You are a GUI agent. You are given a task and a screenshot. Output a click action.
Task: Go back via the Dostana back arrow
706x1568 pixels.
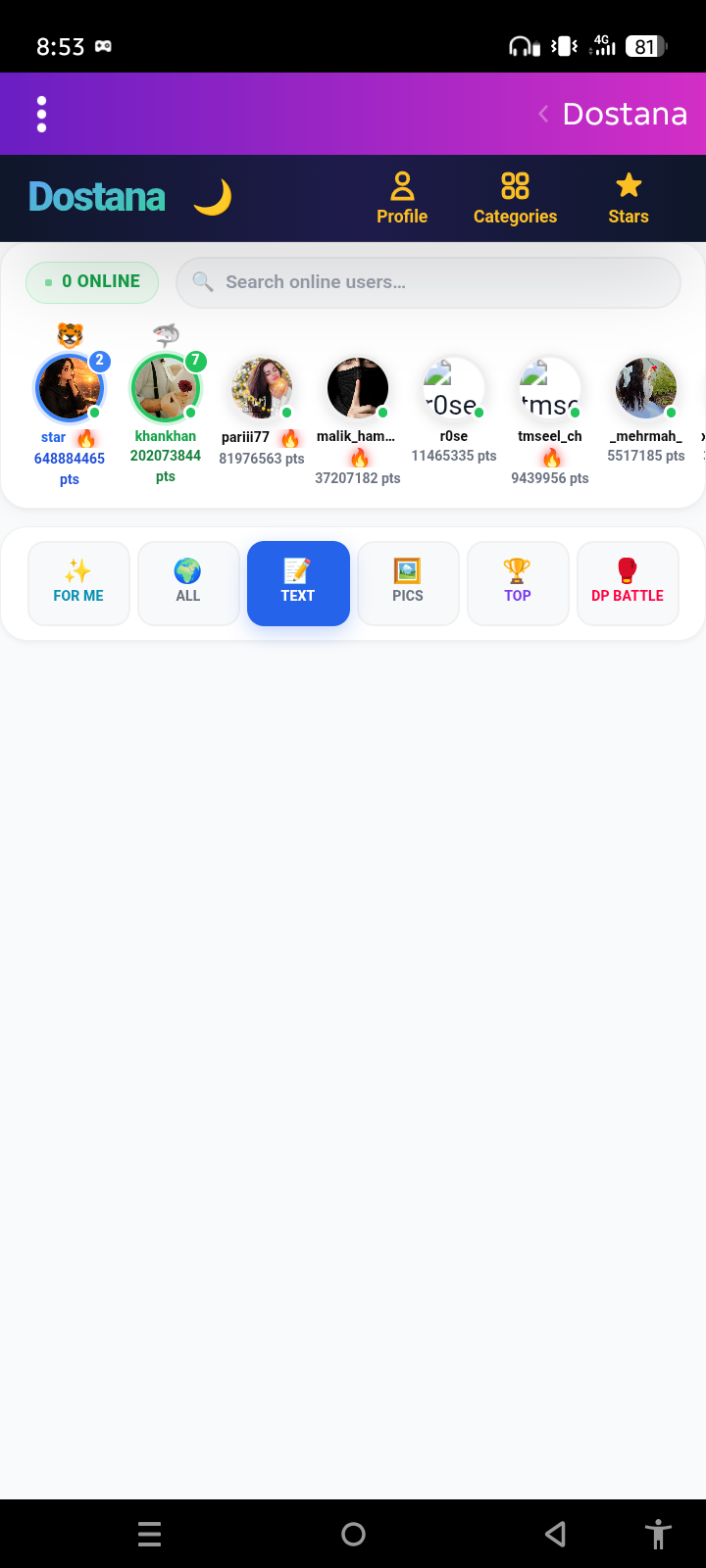click(x=543, y=114)
